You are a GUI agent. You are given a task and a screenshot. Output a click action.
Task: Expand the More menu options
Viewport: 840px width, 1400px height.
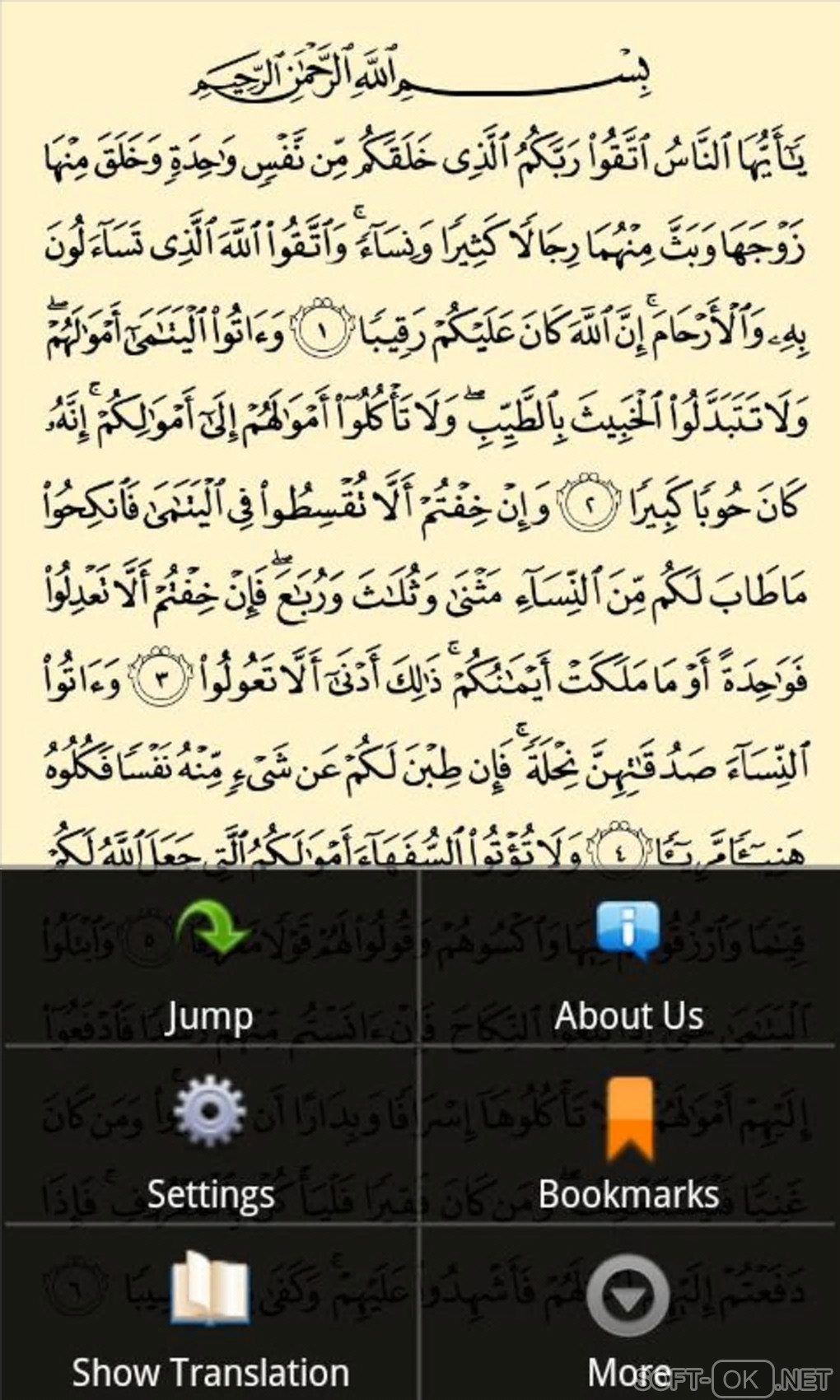click(x=628, y=1318)
